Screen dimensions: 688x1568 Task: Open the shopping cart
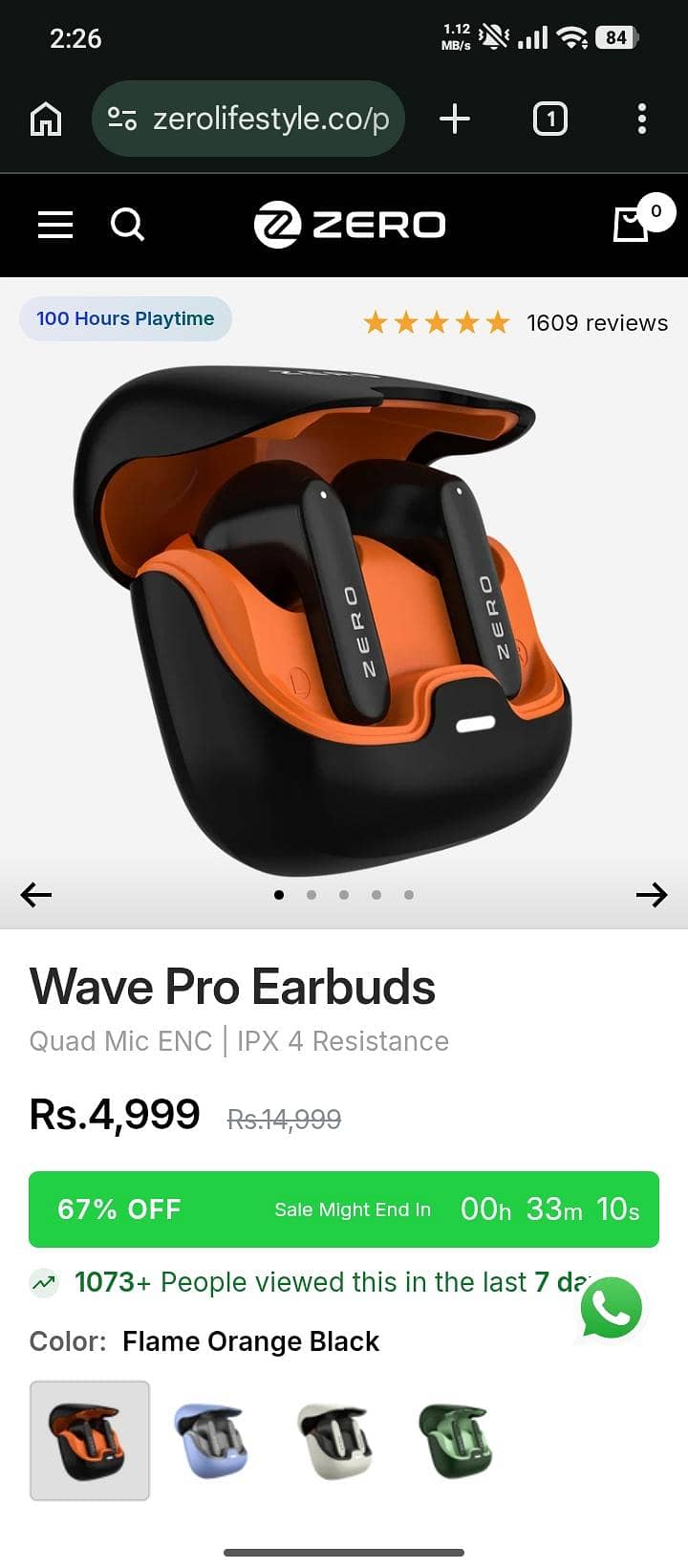631,225
